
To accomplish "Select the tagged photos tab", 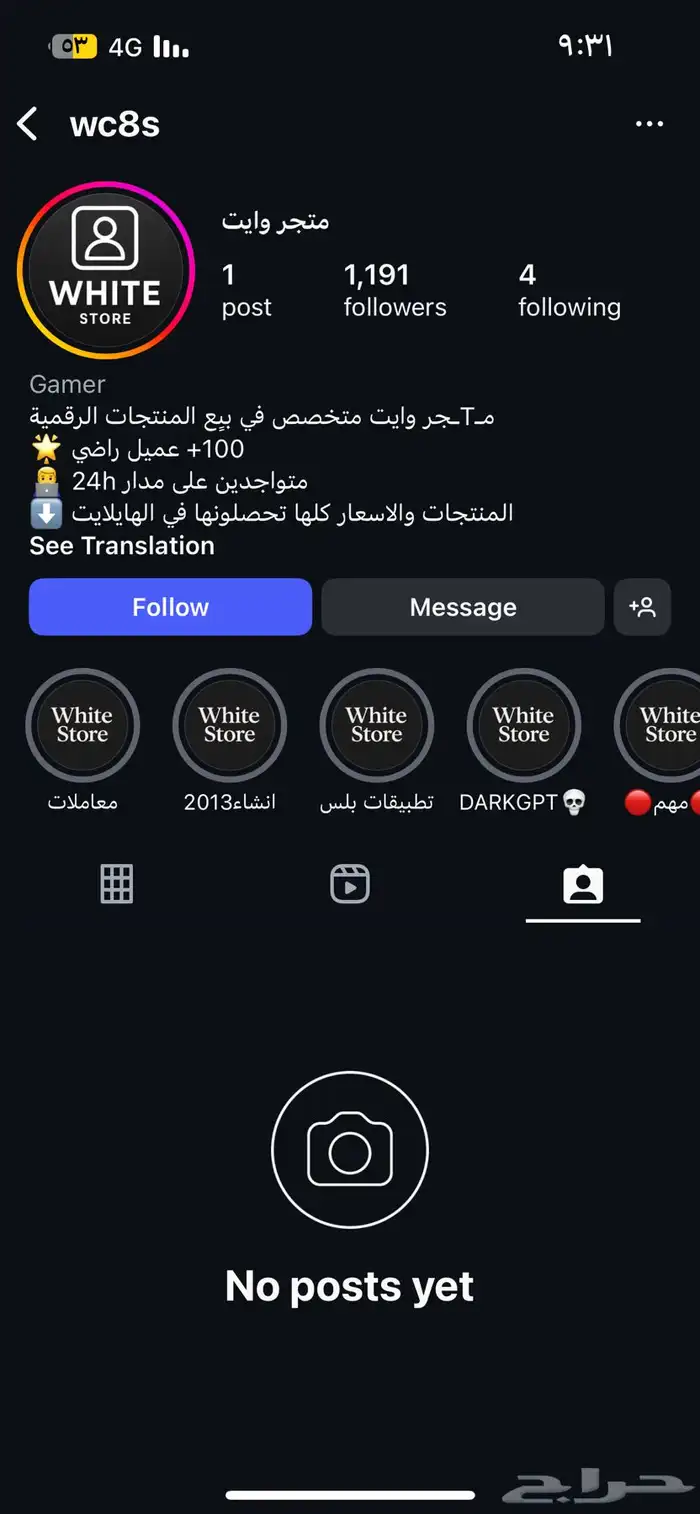I will click(582, 885).
